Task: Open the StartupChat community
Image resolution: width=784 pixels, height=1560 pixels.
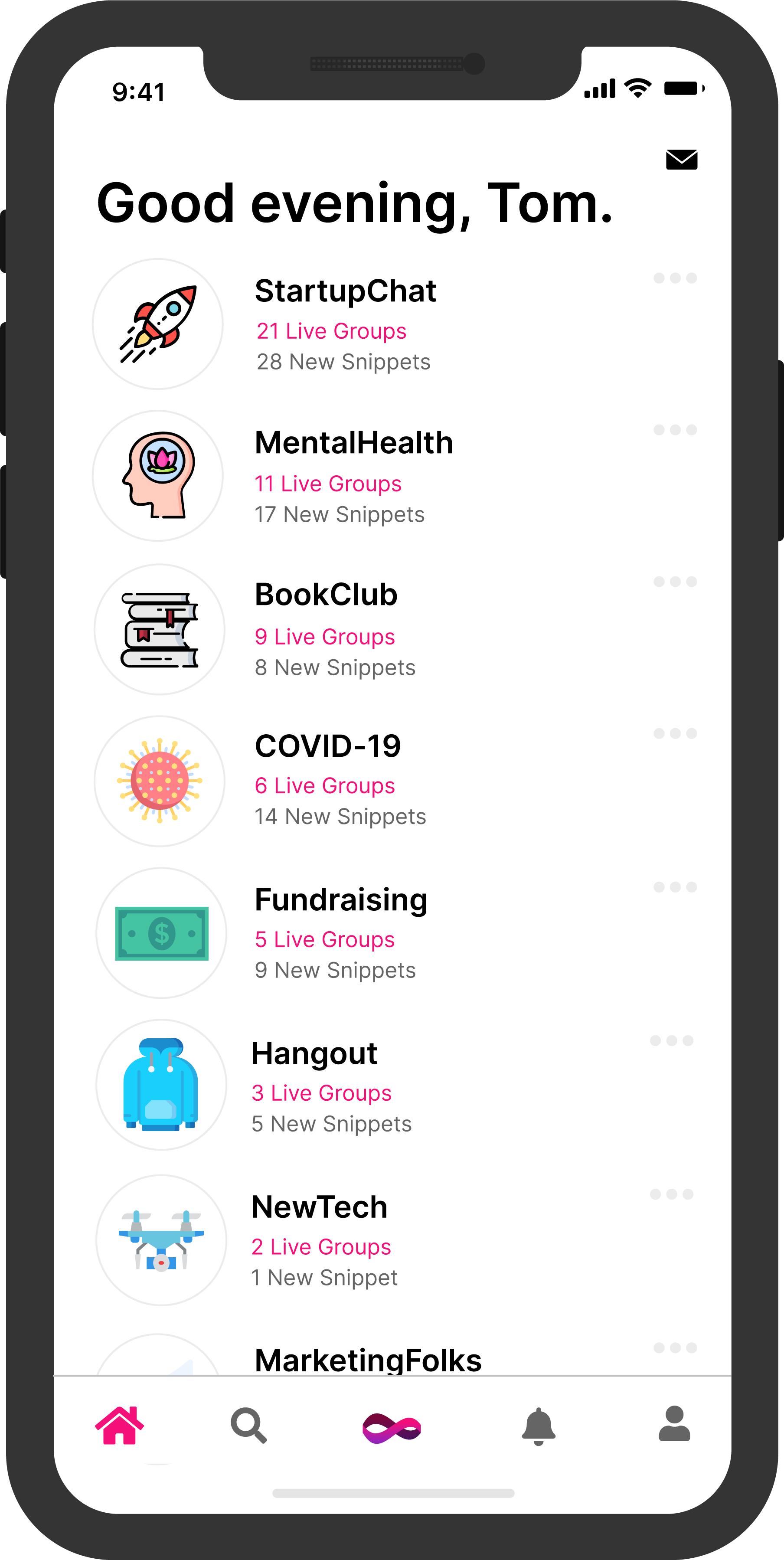Action: (x=345, y=291)
